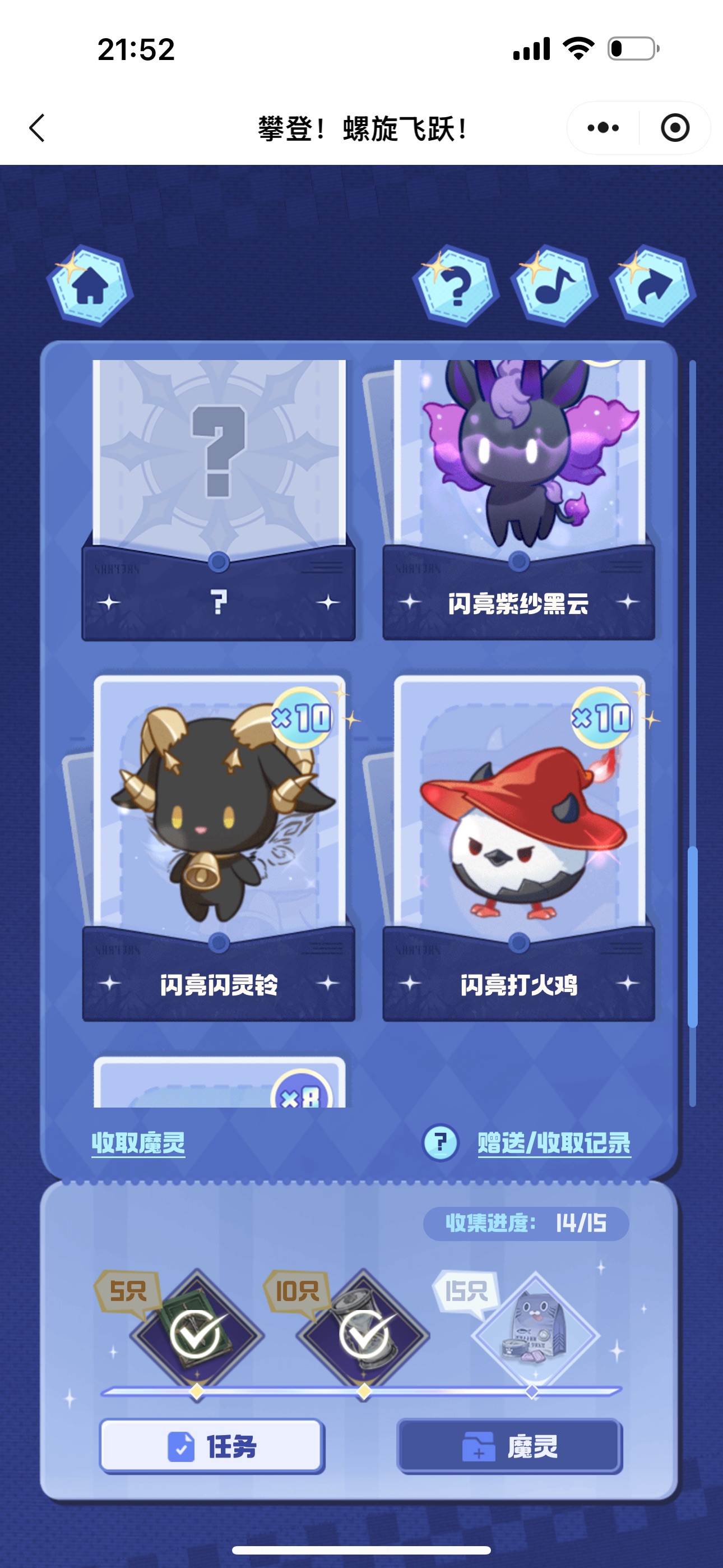Show info via the question icon beside 赠送/收取记录

tap(441, 1142)
